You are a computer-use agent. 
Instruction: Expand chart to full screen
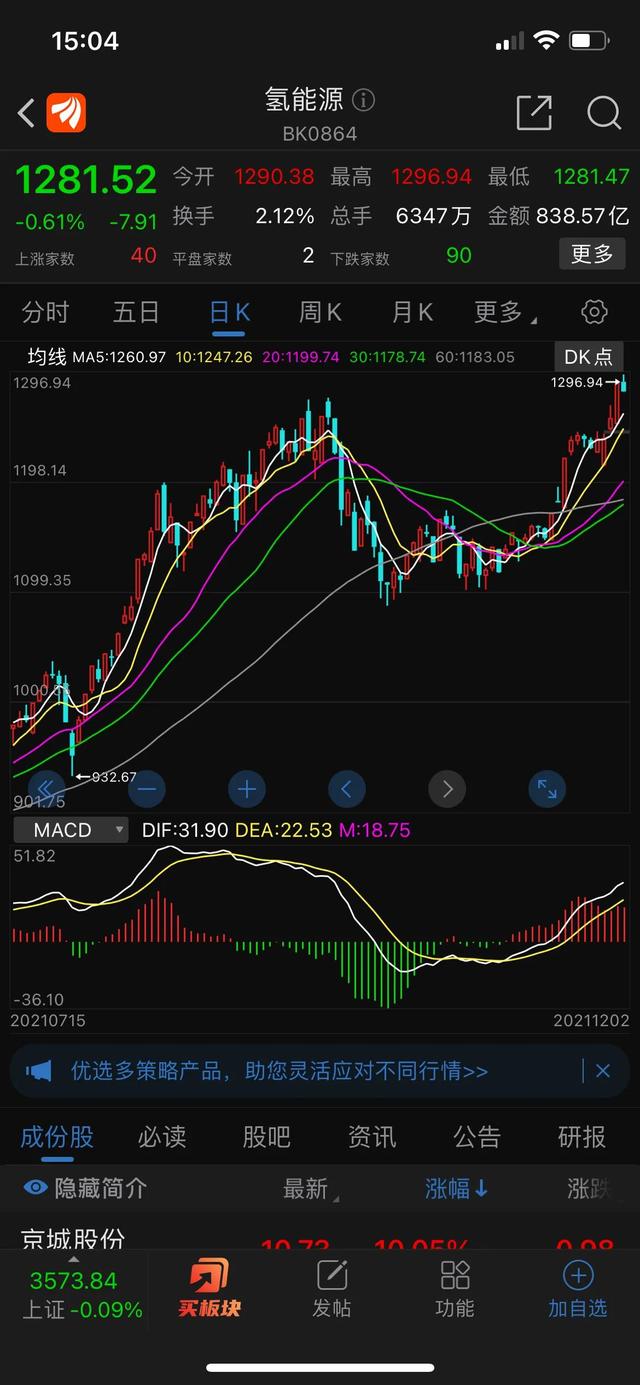pos(547,789)
